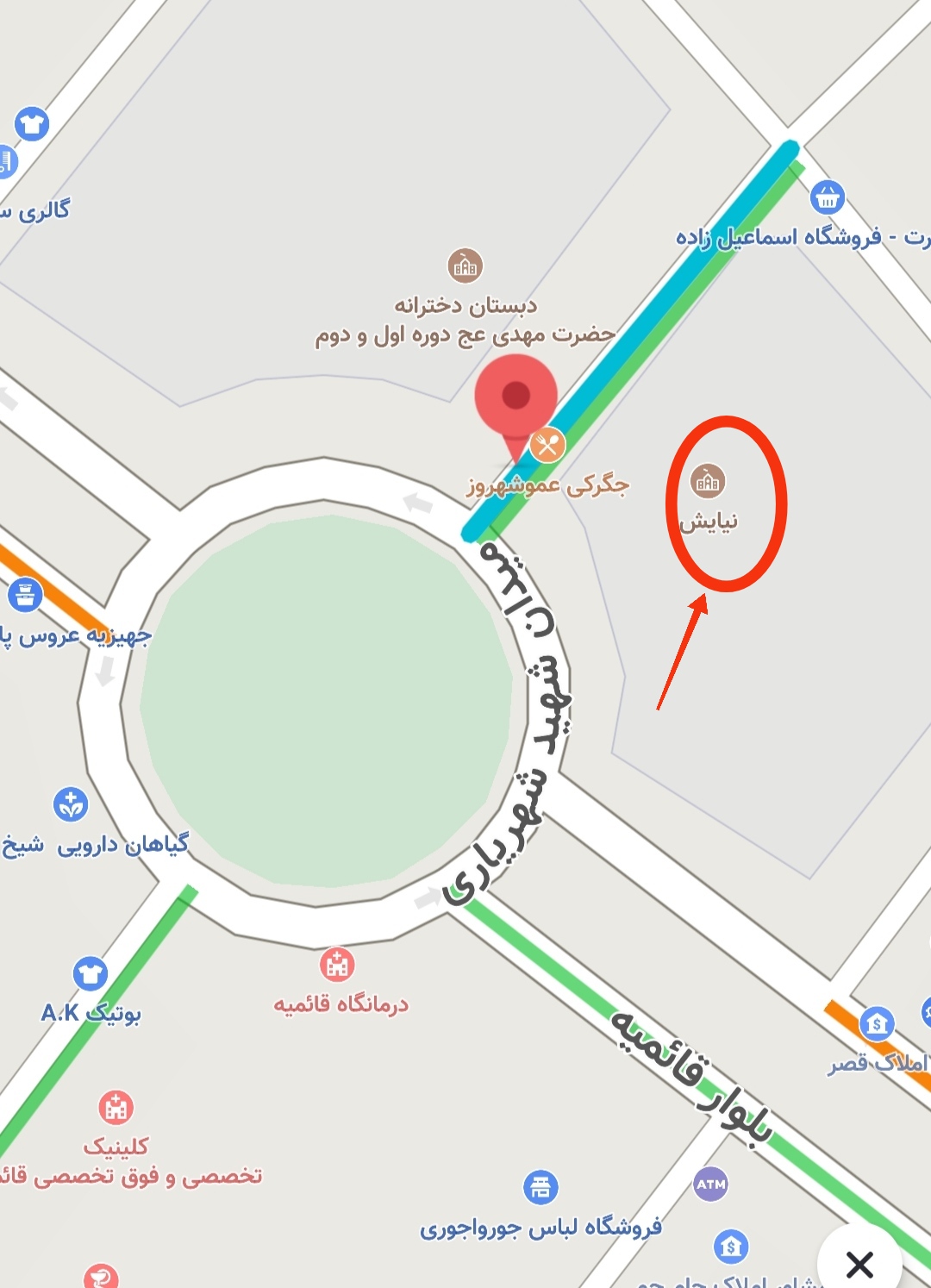Screen dimensions: 931x1288
Task: Open the املاک قصر real estate marker
Action: (x=877, y=1024)
